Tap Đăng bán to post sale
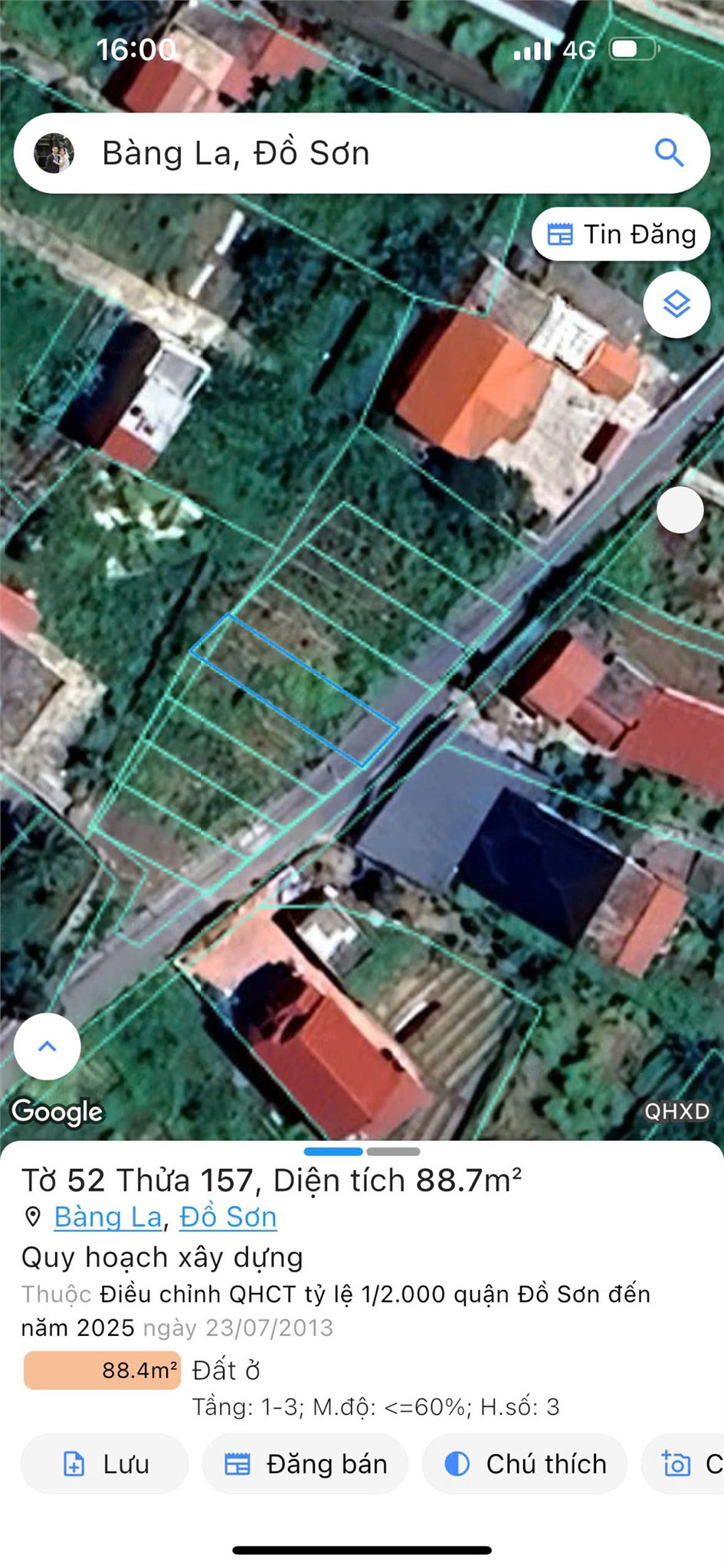Screen dimensions: 724x1568 305,1463
